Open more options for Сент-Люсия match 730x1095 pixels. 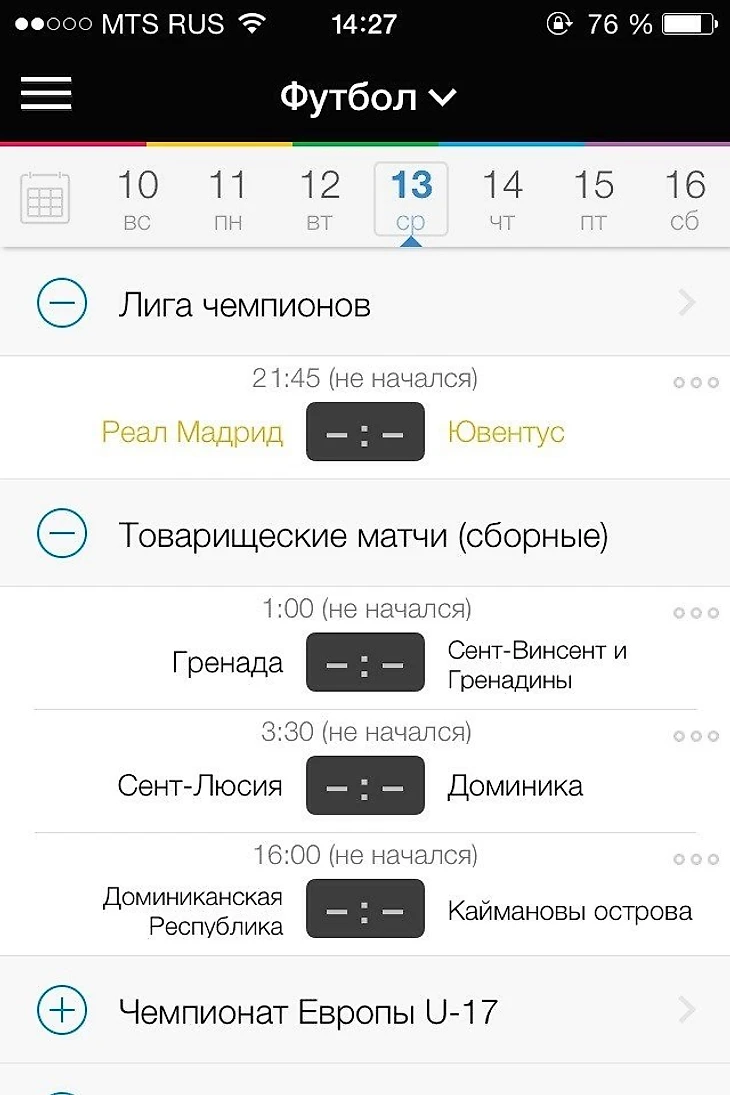tap(696, 736)
